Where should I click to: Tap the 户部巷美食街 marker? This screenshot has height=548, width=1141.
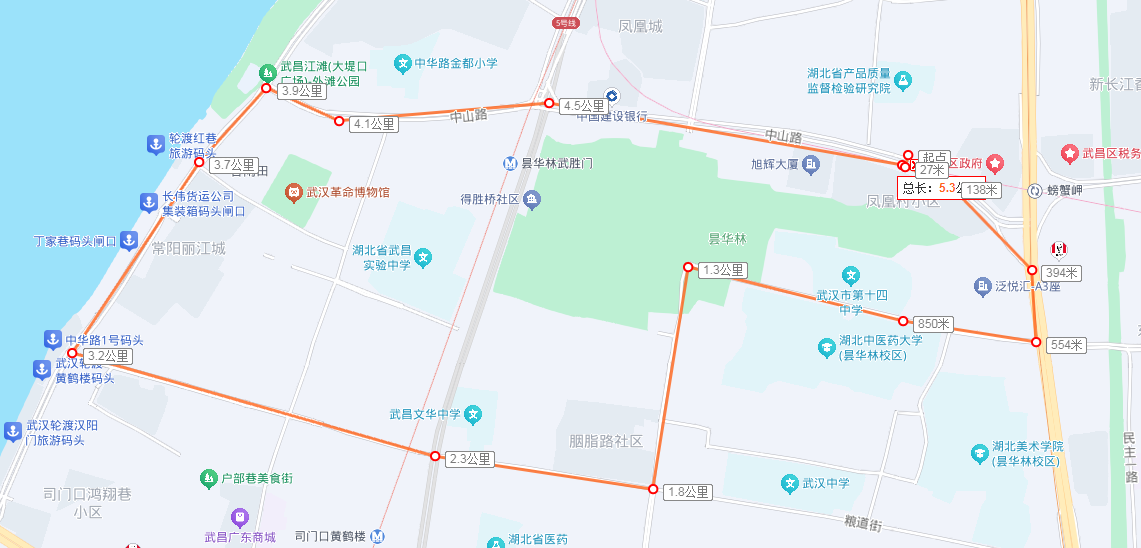(x=208, y=479)
